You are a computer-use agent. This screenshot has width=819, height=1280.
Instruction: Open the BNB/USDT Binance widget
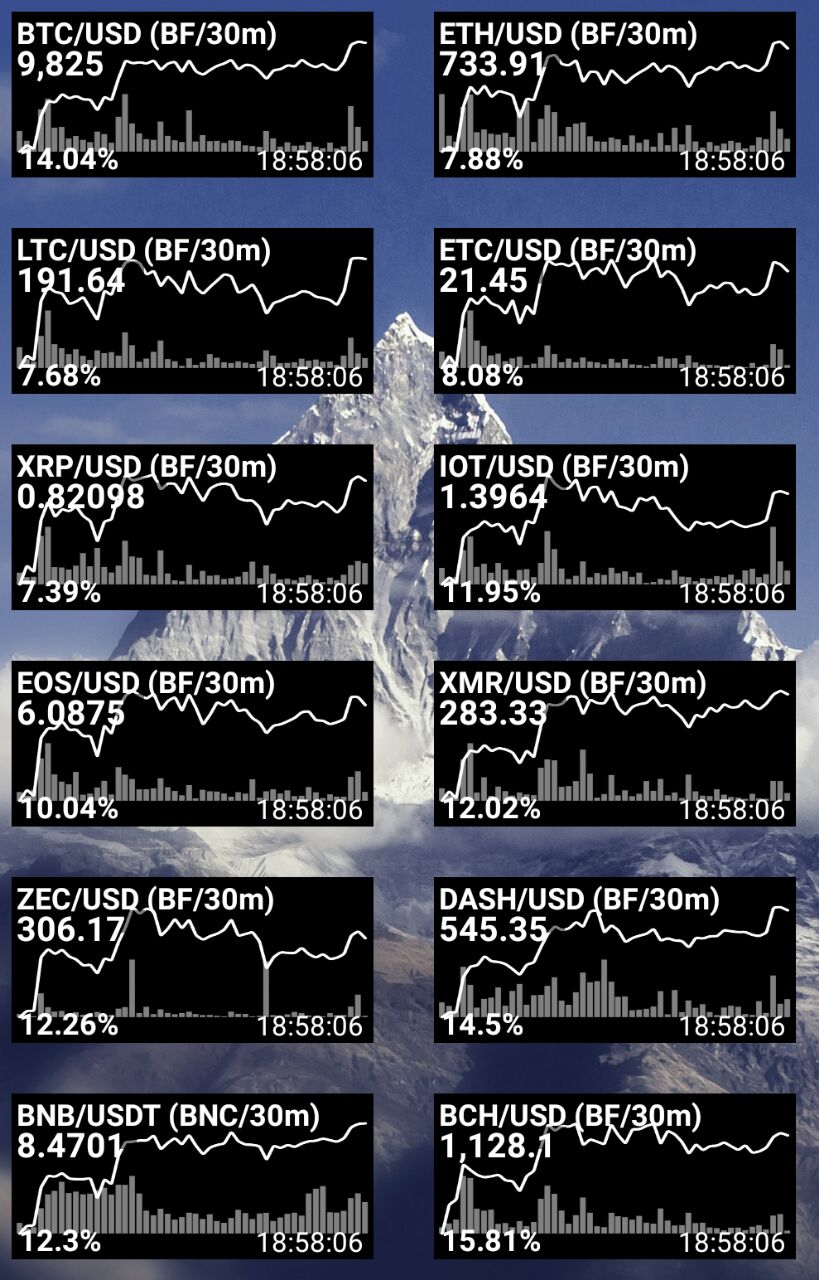[x=192, y=1175]
